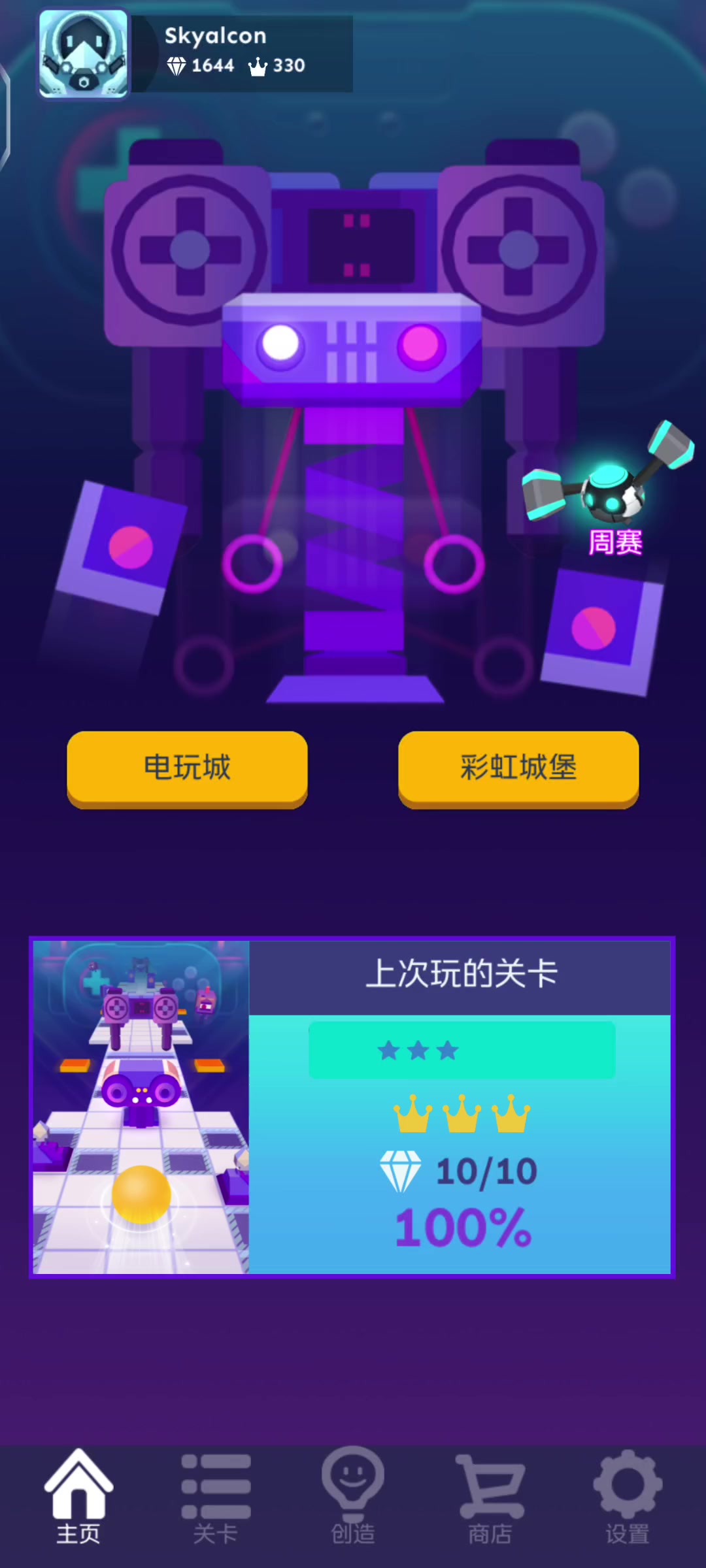Tap the 彩虹城堡 button
706x1568 pixels.
pos(518,769)
